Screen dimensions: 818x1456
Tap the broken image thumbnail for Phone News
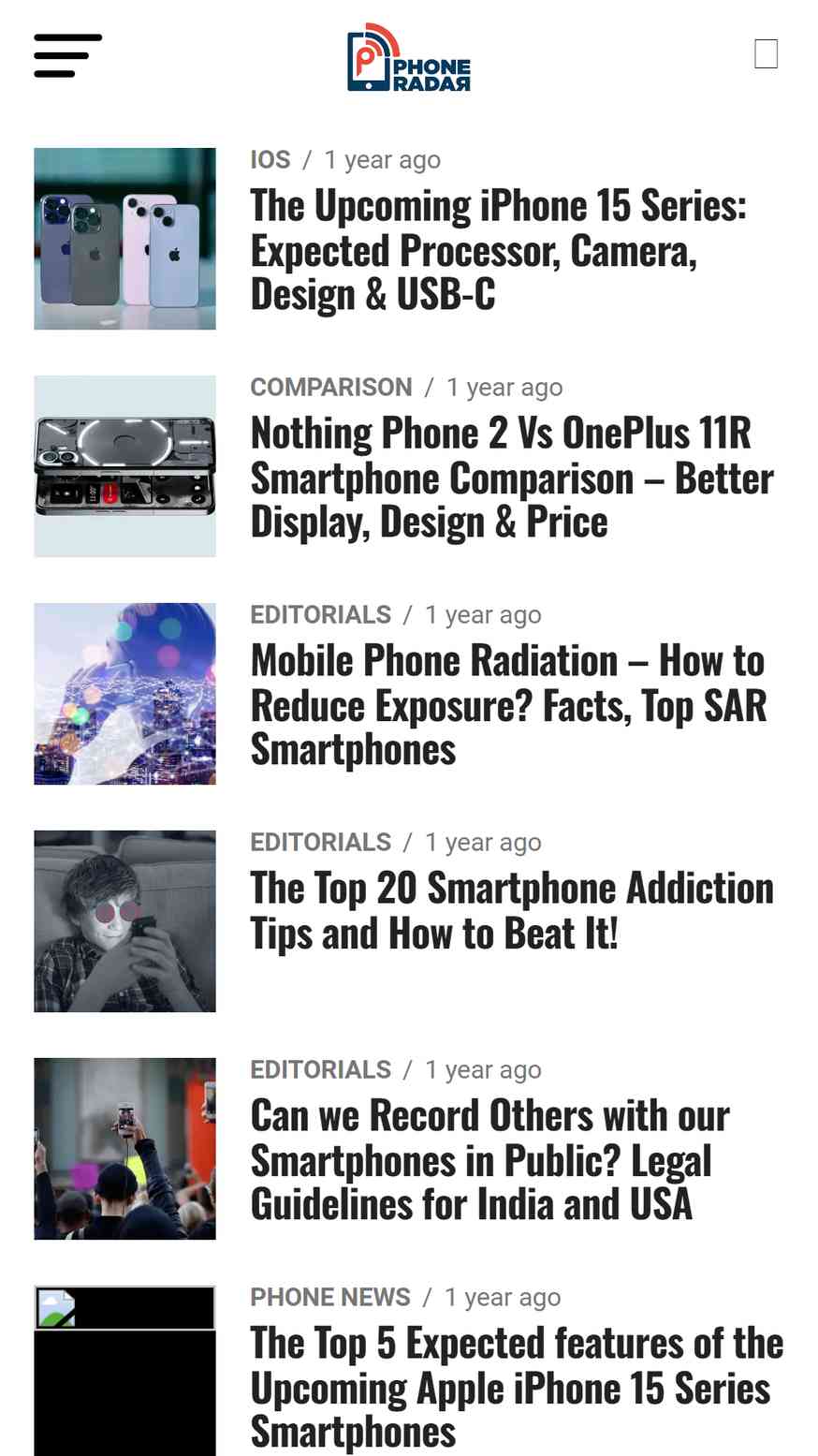pos(124,1372)
